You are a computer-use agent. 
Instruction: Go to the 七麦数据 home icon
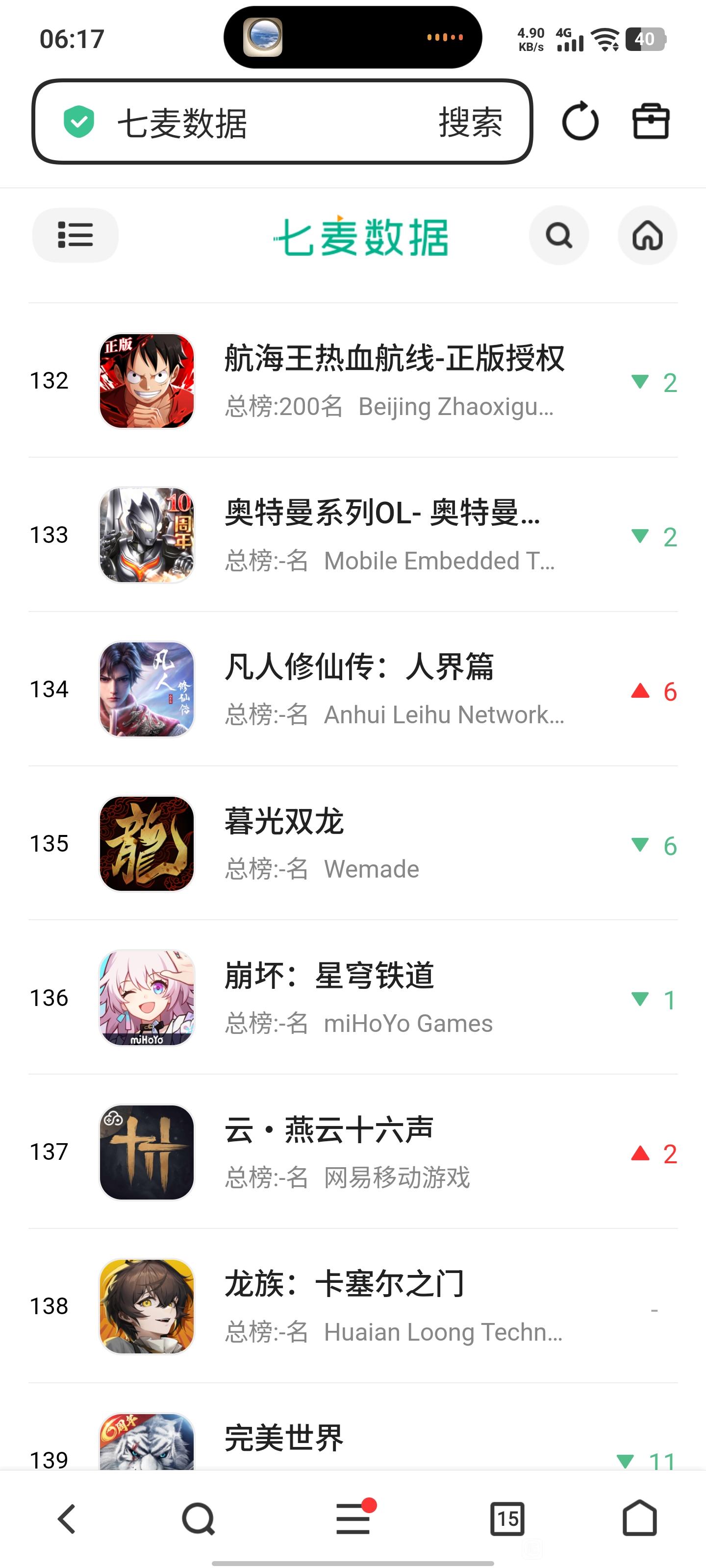click(x=647, y=235)
